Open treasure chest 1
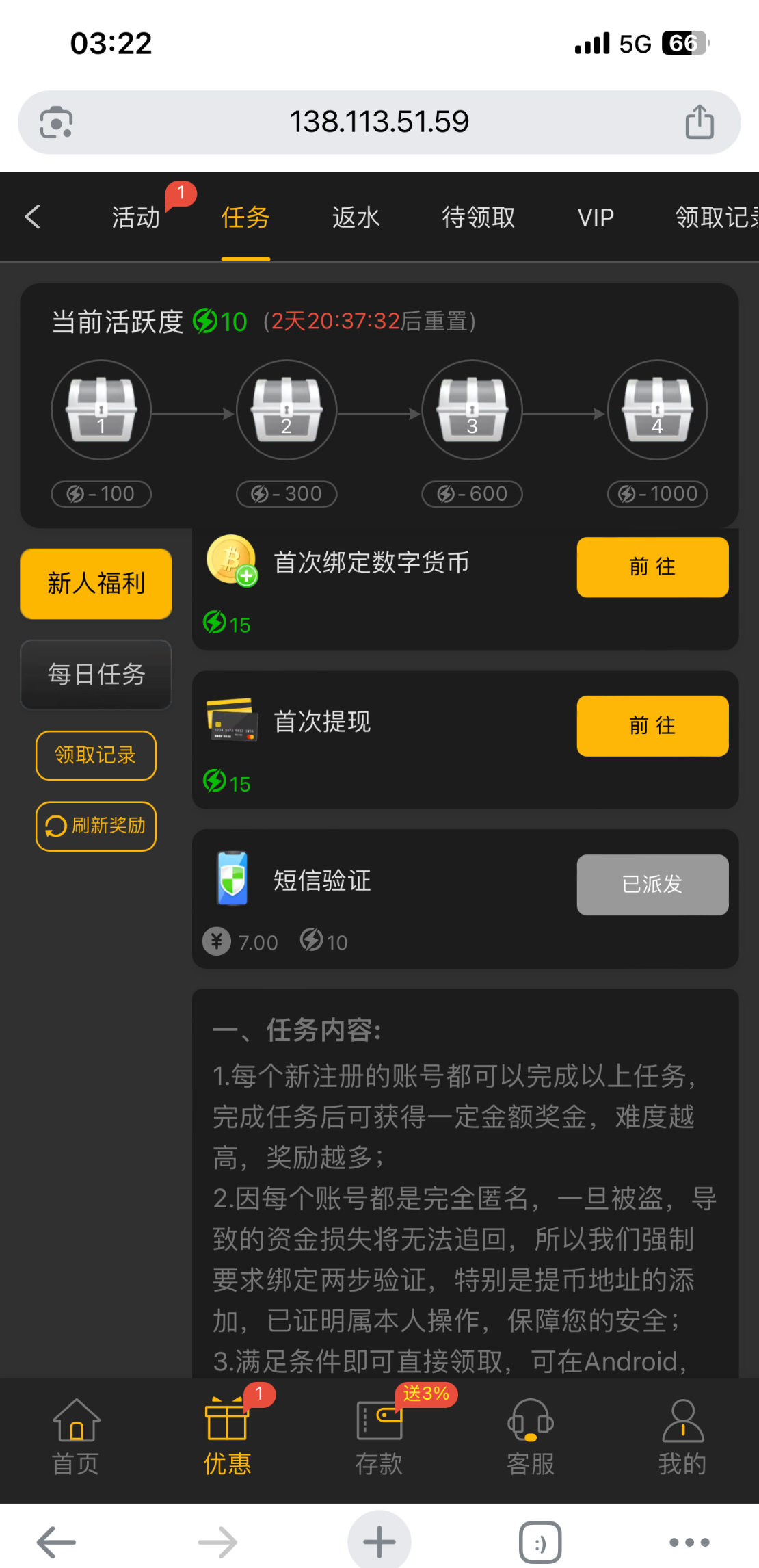This screenshot has width=759, height=1568. 101,410
